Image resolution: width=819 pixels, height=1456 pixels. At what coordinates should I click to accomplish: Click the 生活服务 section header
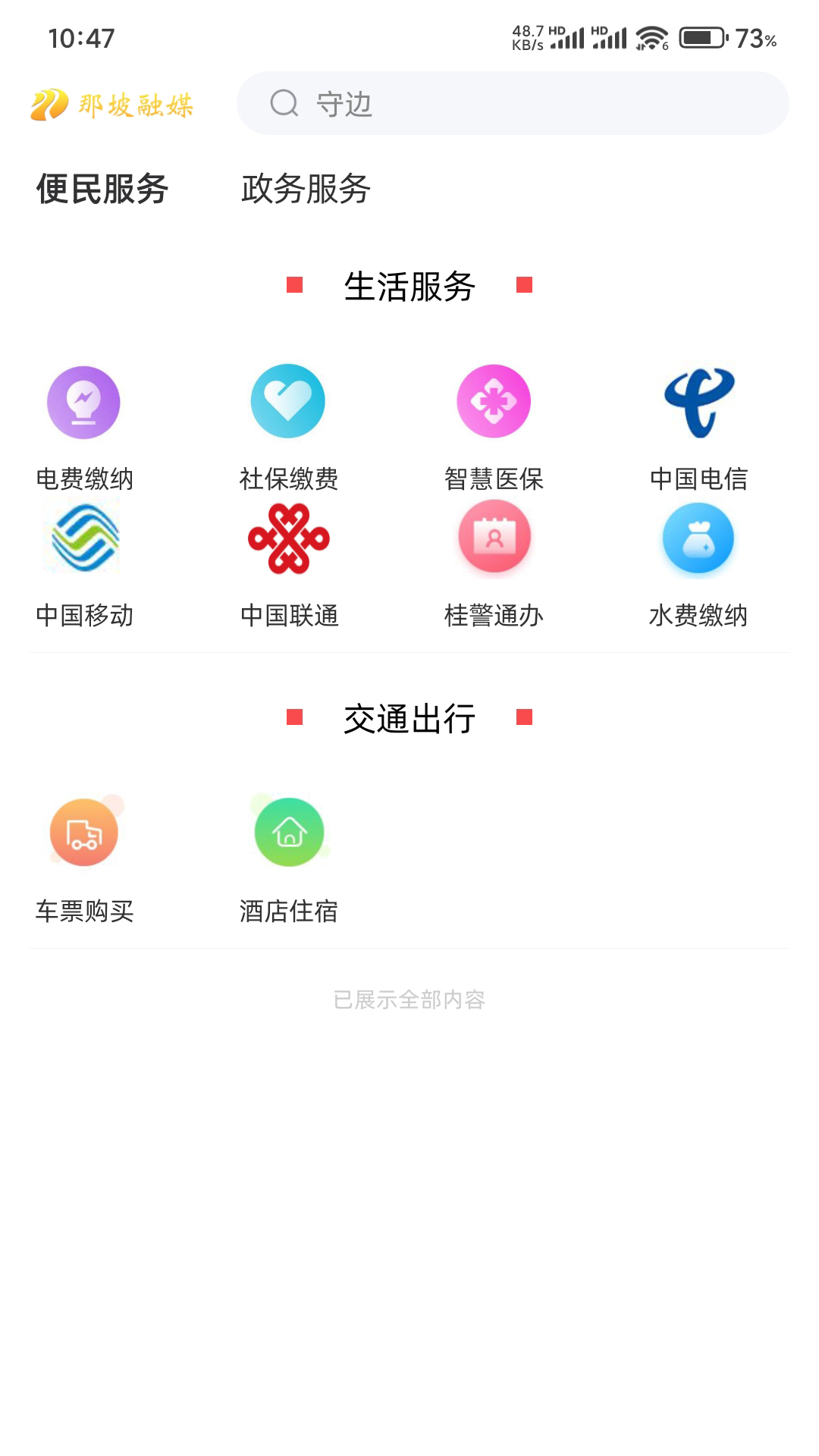(x=409, y=287)
